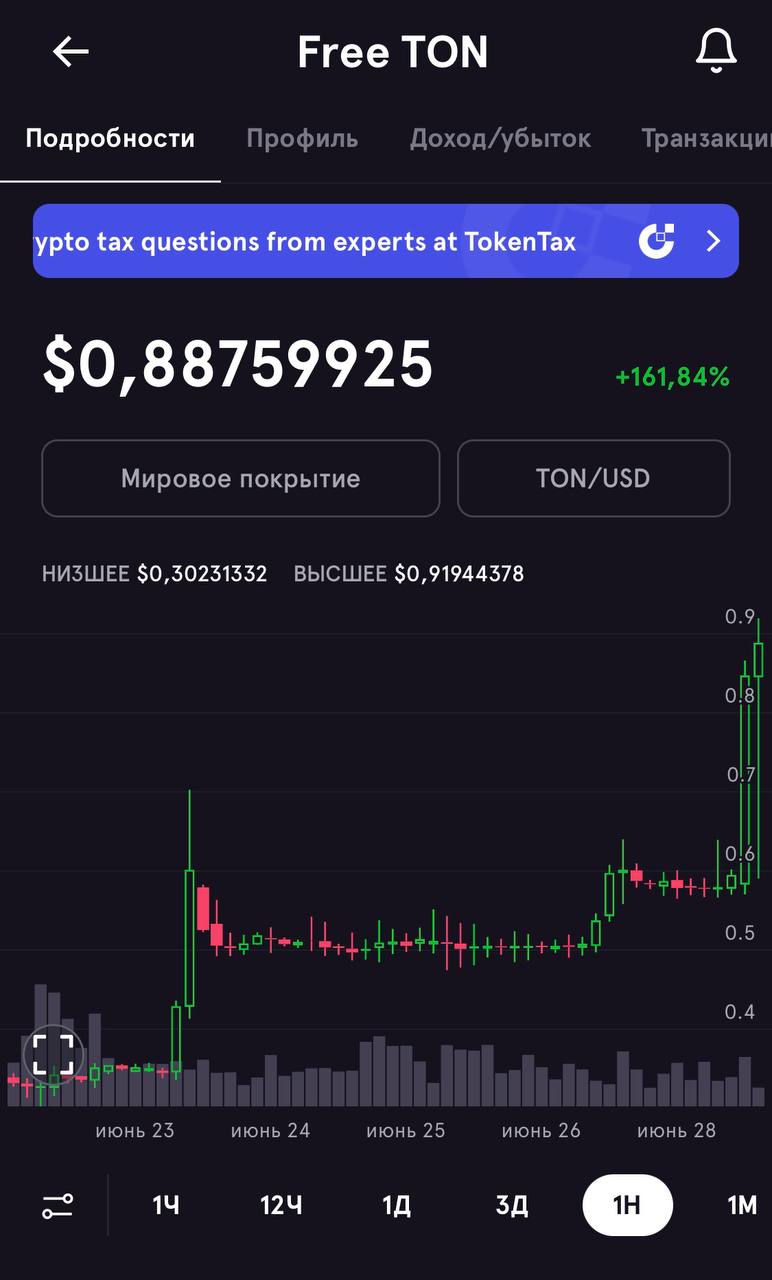Switch to the Профиль tab

coord(302,138)
